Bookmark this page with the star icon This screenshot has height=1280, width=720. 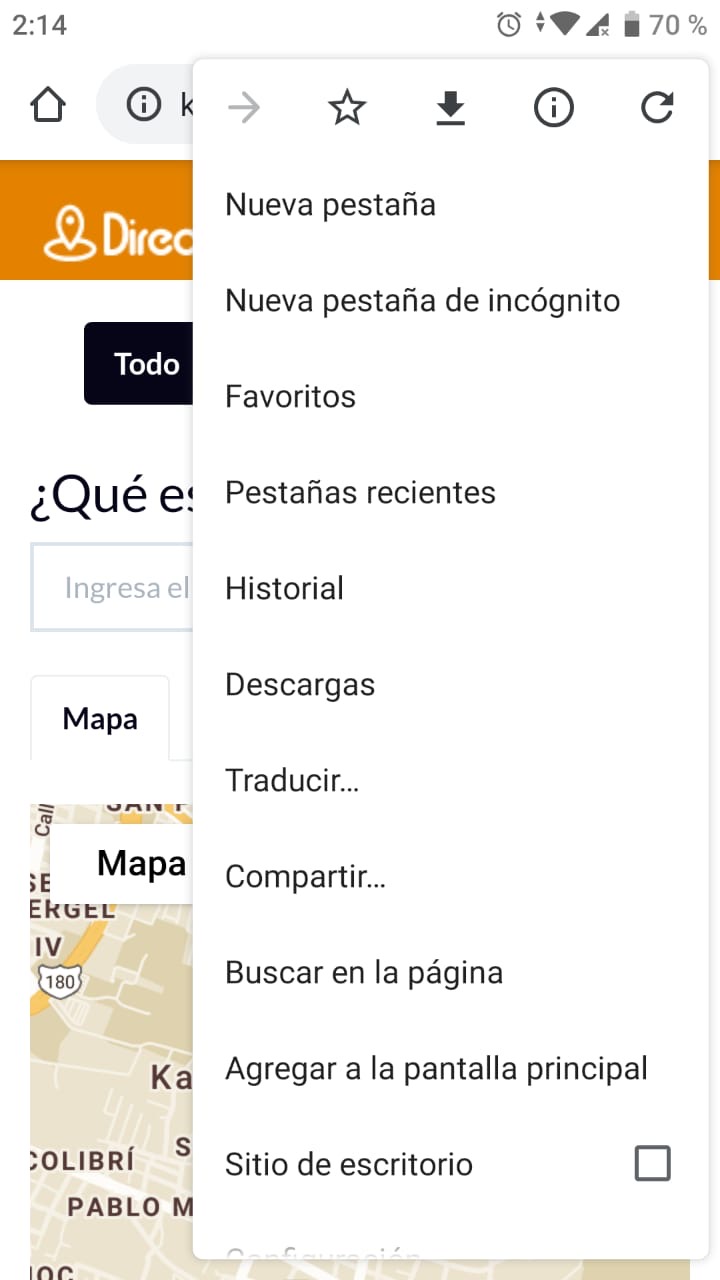347,107
